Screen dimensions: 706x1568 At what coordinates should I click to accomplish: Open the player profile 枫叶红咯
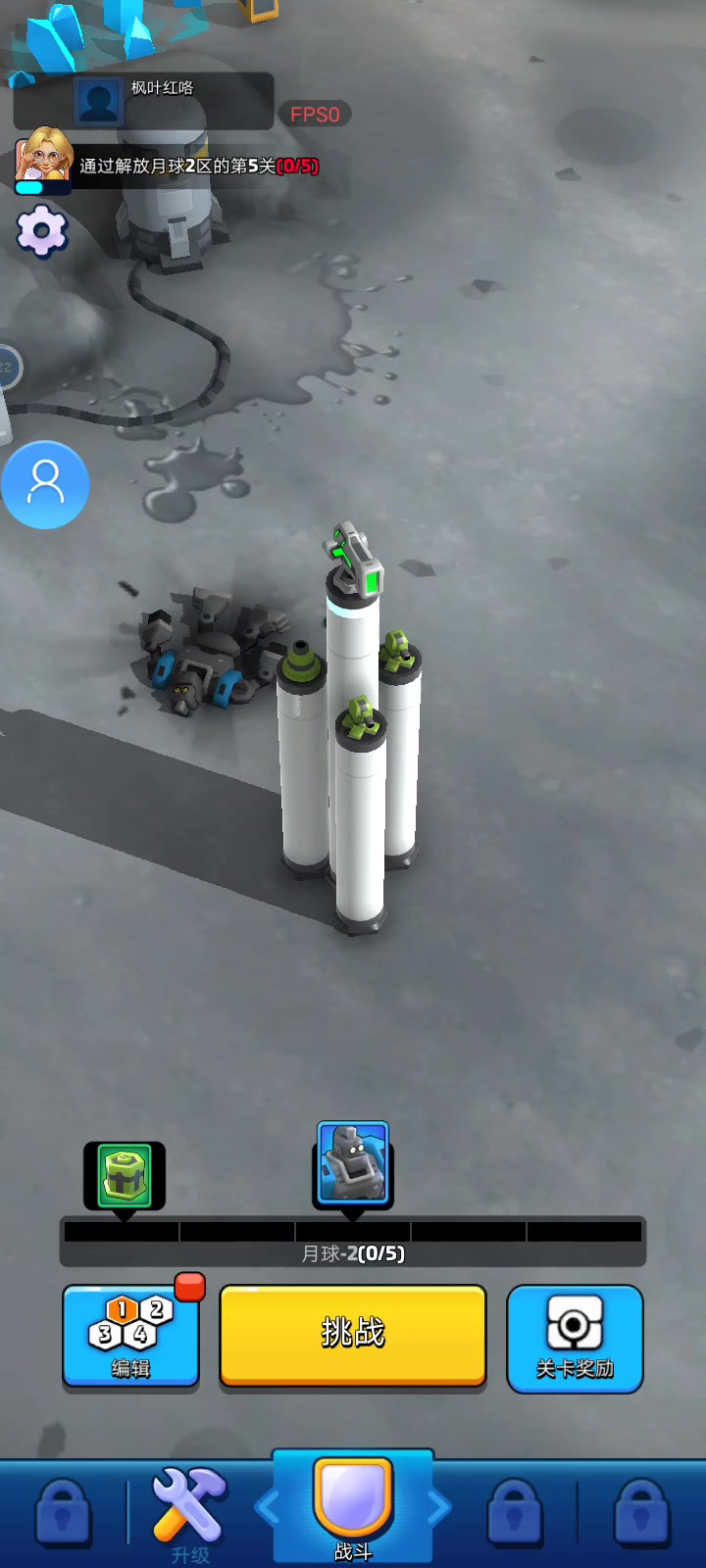point(143,101)
